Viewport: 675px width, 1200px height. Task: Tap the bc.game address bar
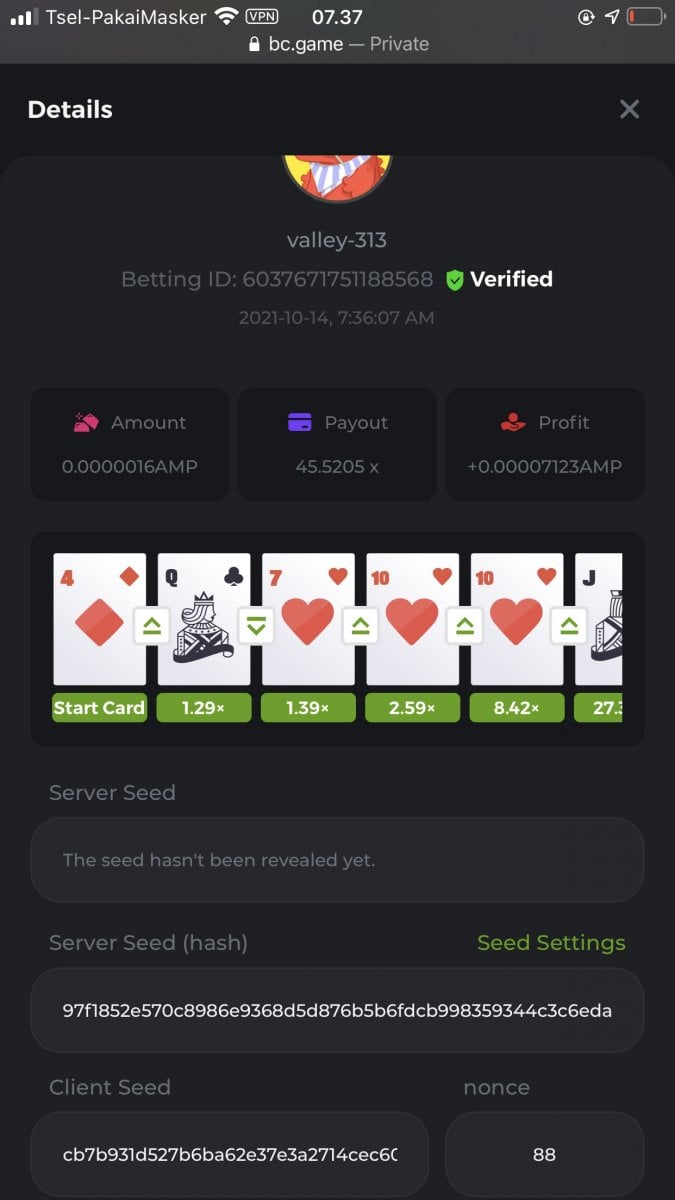point(337,44)
